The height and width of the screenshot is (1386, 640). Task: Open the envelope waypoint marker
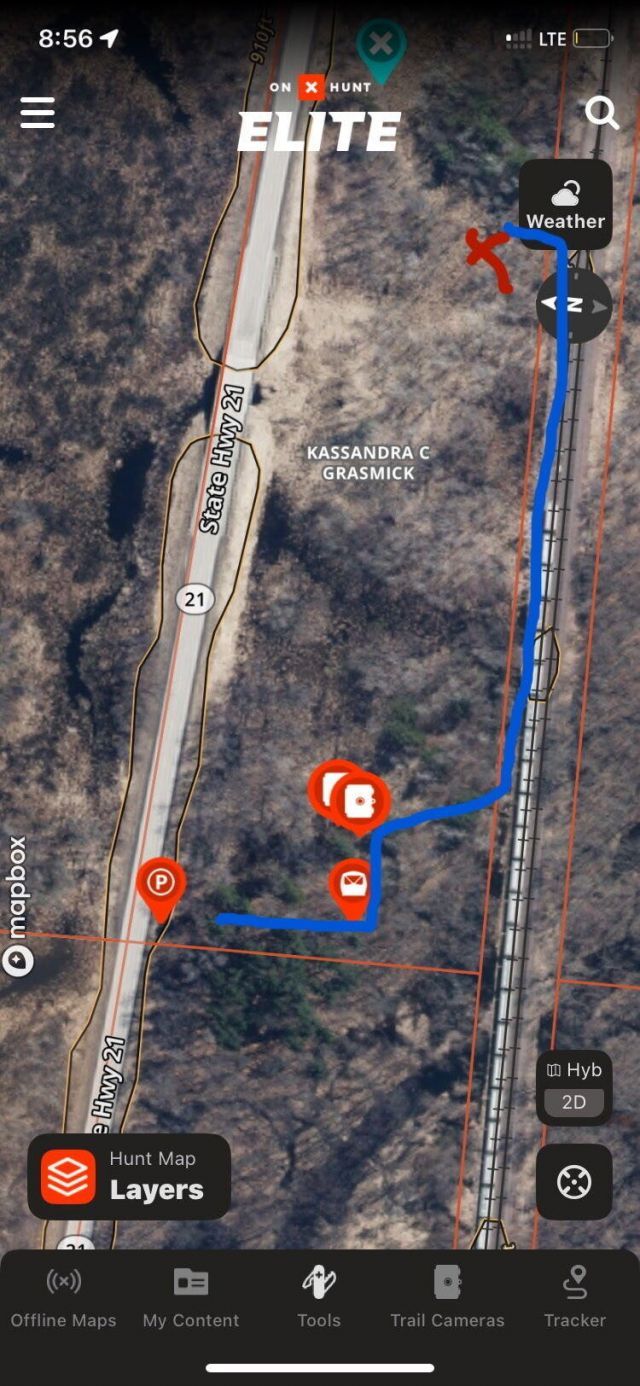pos(352,884)
